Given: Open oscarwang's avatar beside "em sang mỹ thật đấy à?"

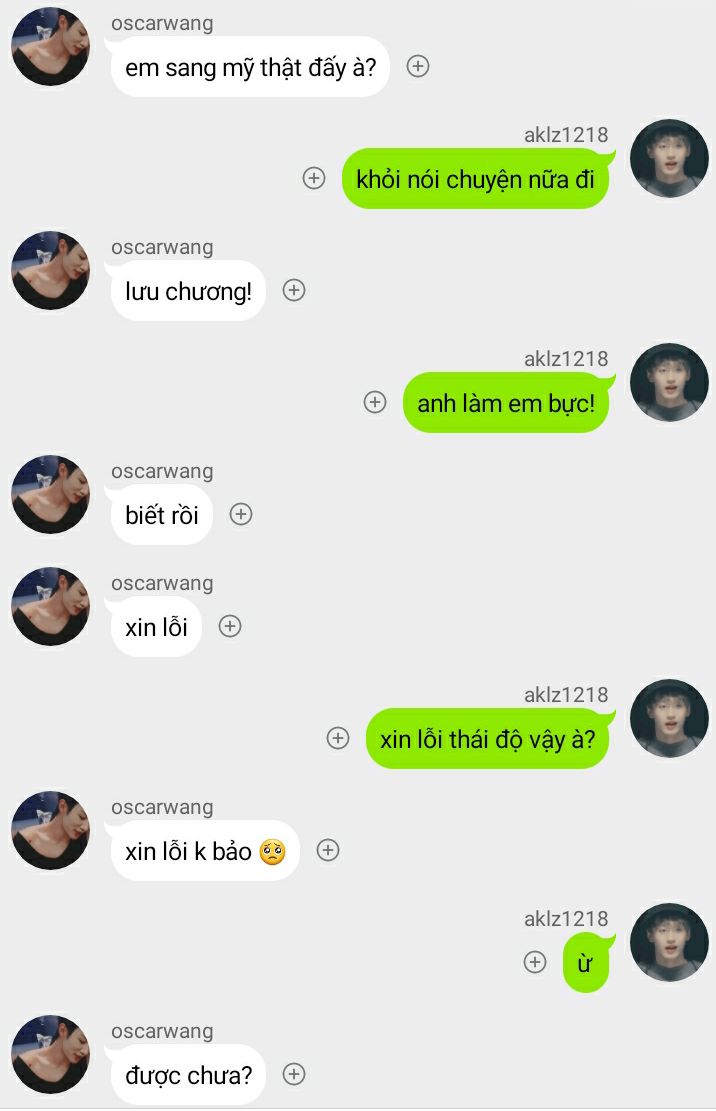Looking at the screenshot, I should point(50,47).
